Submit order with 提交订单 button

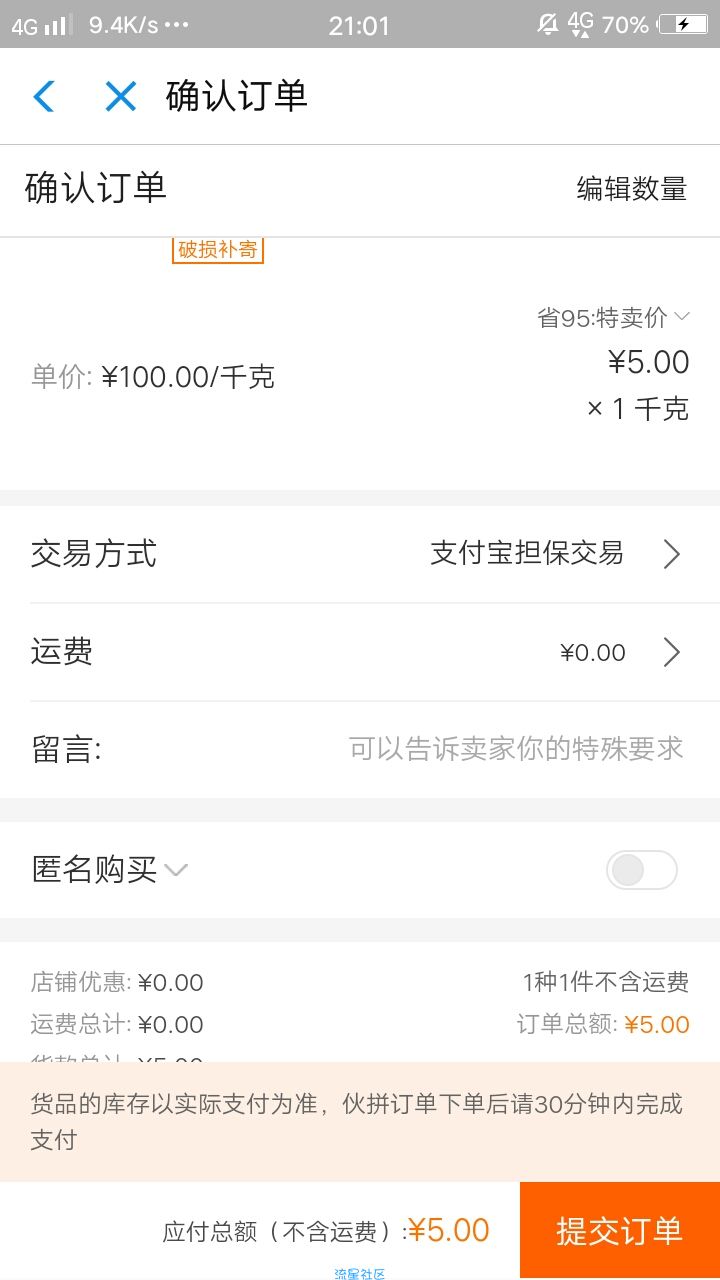tap(619, 1230)
